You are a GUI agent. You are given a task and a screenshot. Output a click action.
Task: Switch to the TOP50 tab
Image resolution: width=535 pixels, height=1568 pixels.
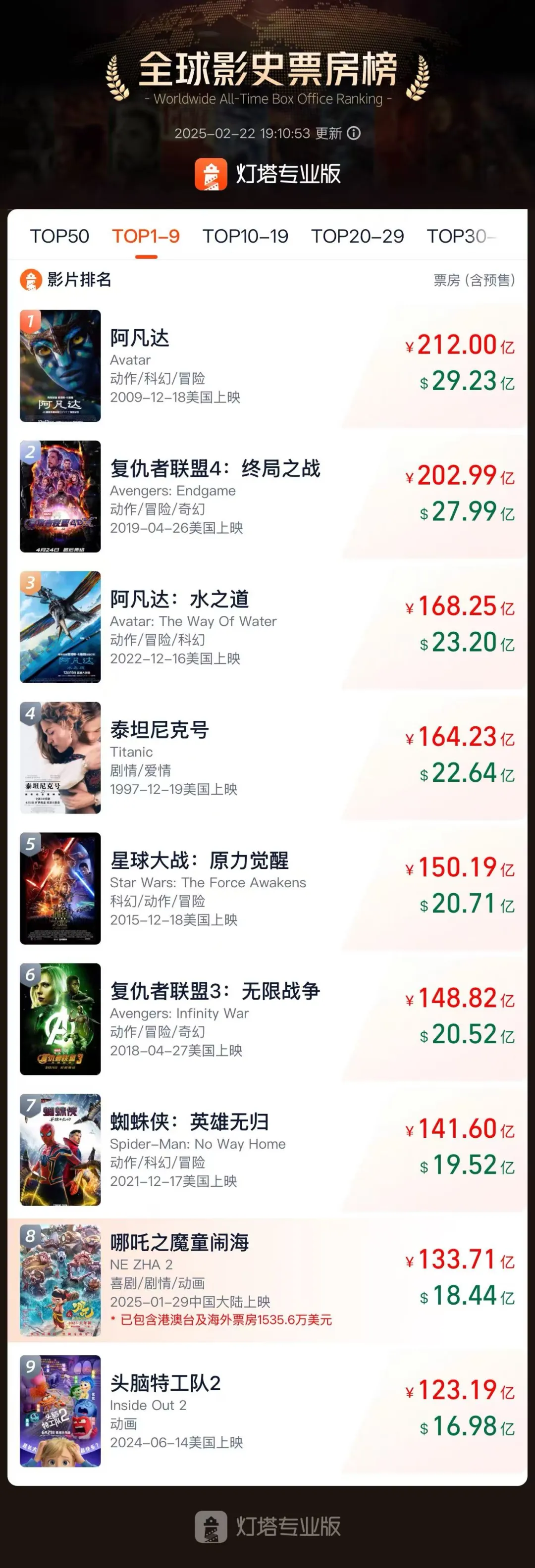59,236
